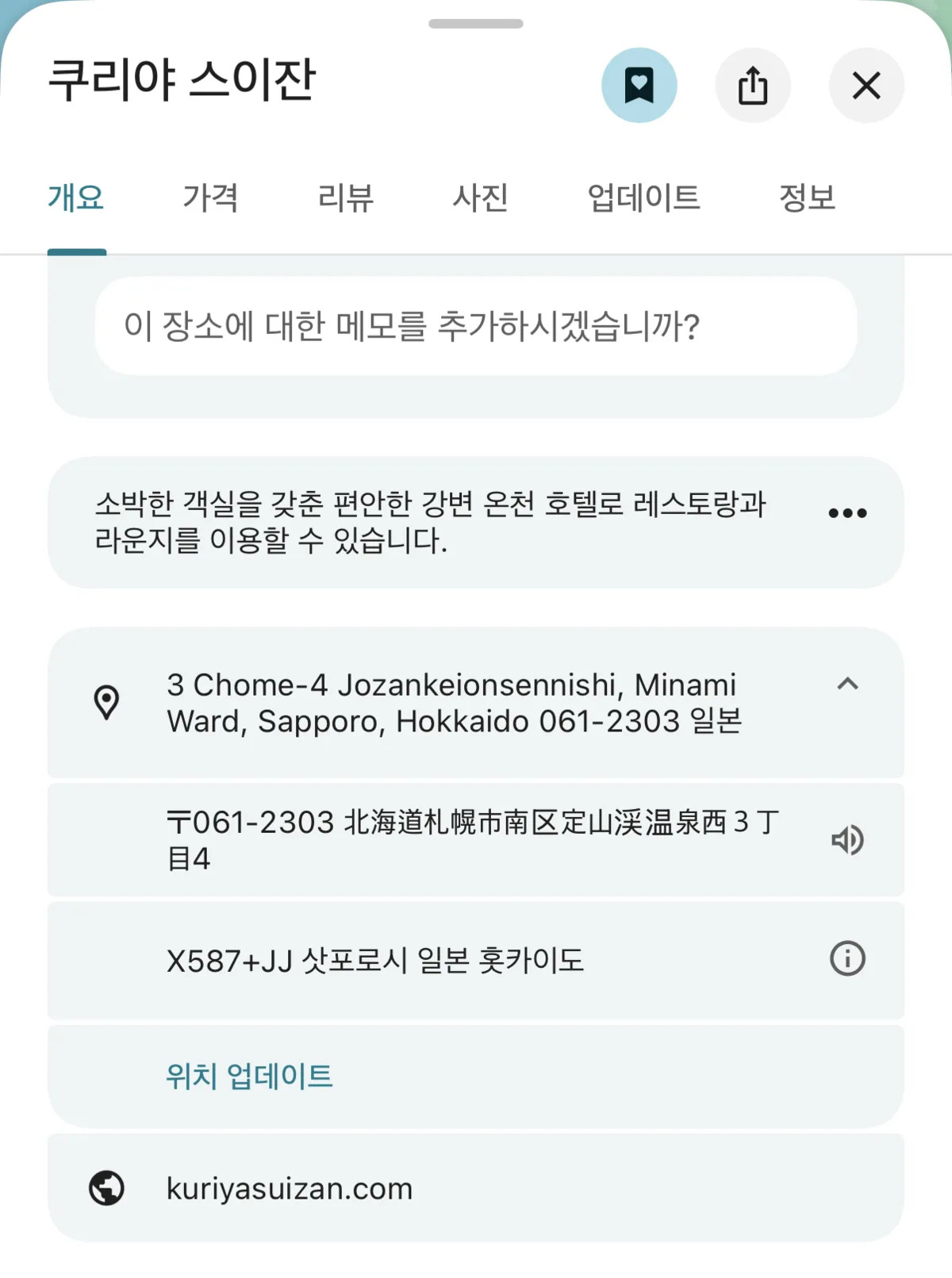Tap the 업데이트 tab
Viewport: 952px width, 1278px height.
pos(646,199)
